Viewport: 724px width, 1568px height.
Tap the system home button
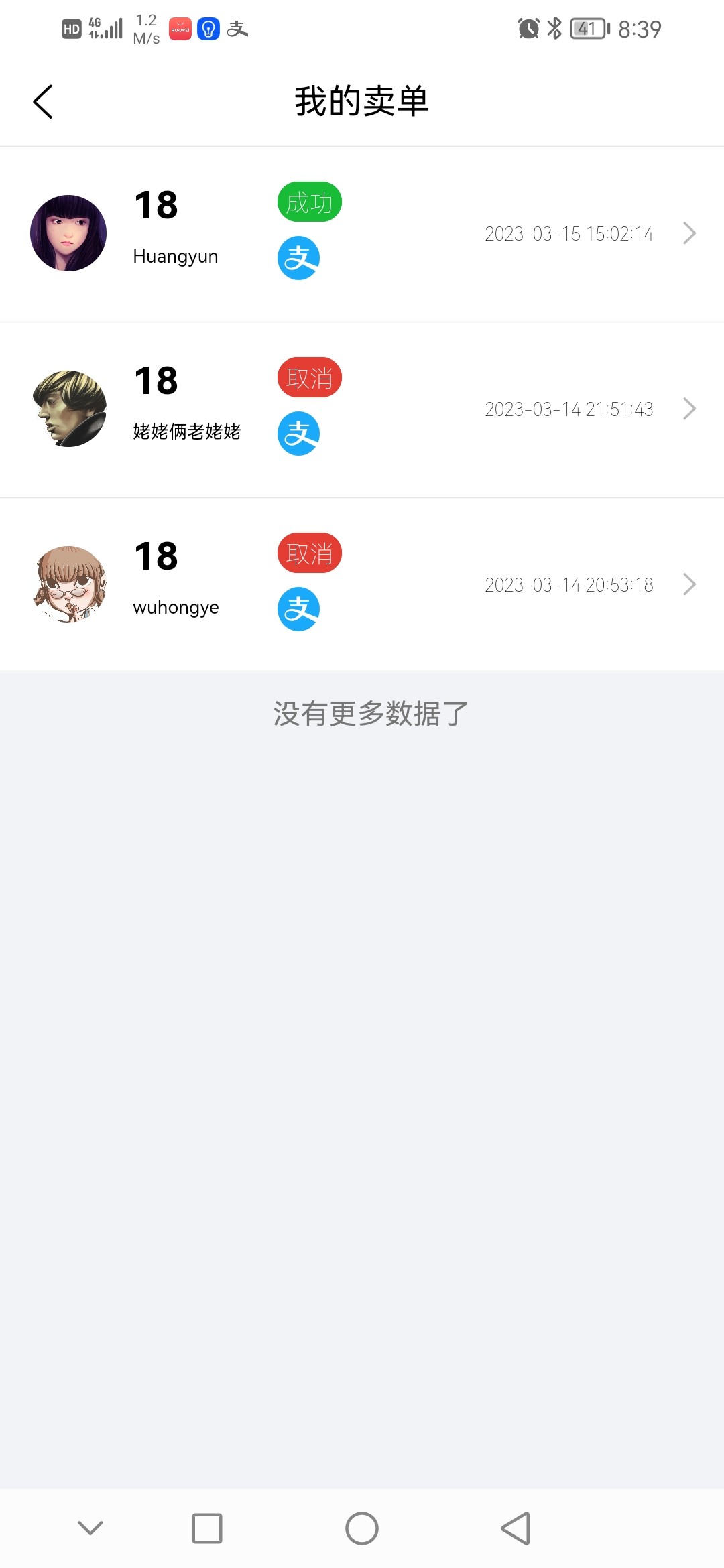point(362,1528)
